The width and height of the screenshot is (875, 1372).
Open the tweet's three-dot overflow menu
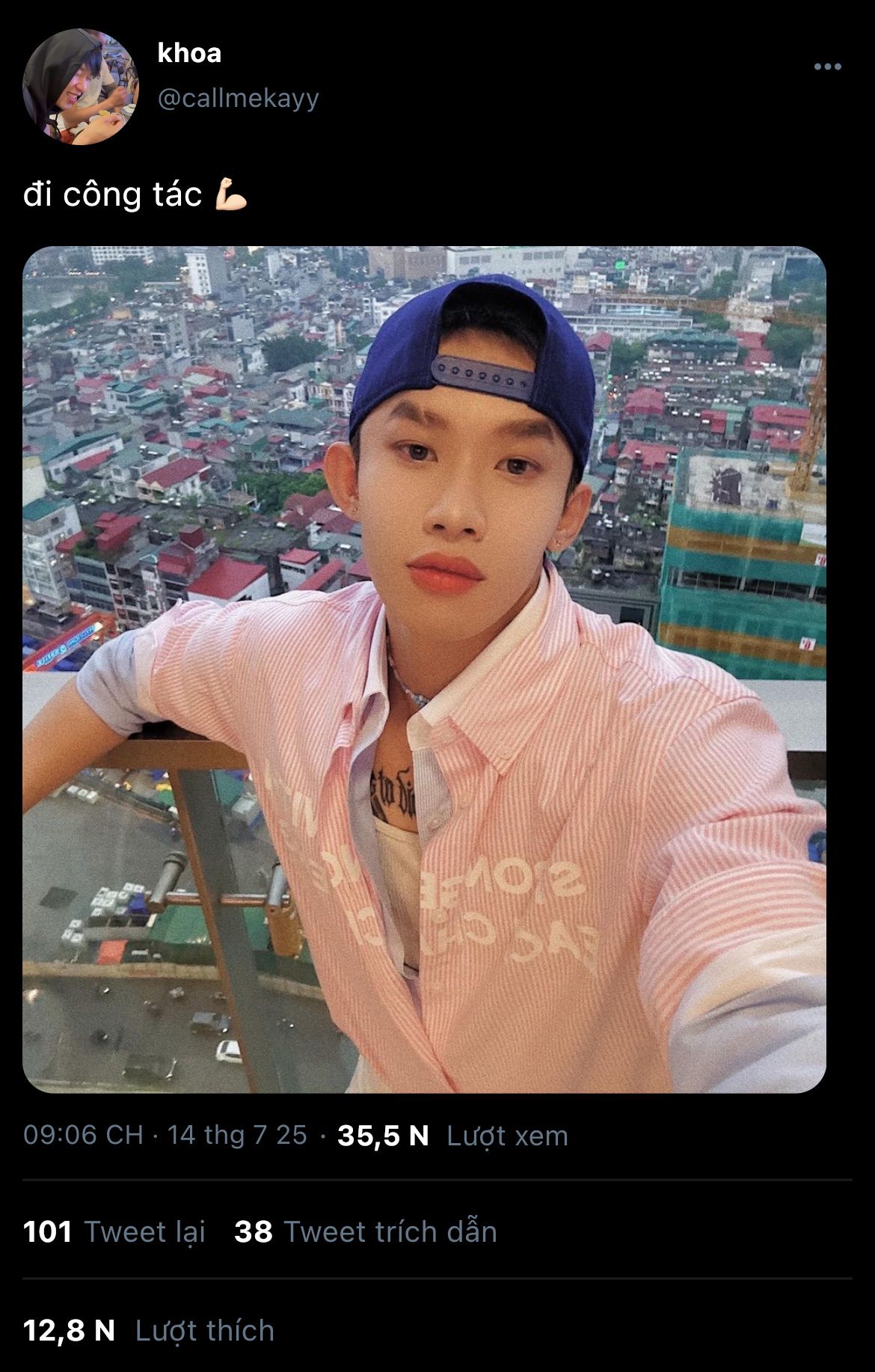[827, 67]
